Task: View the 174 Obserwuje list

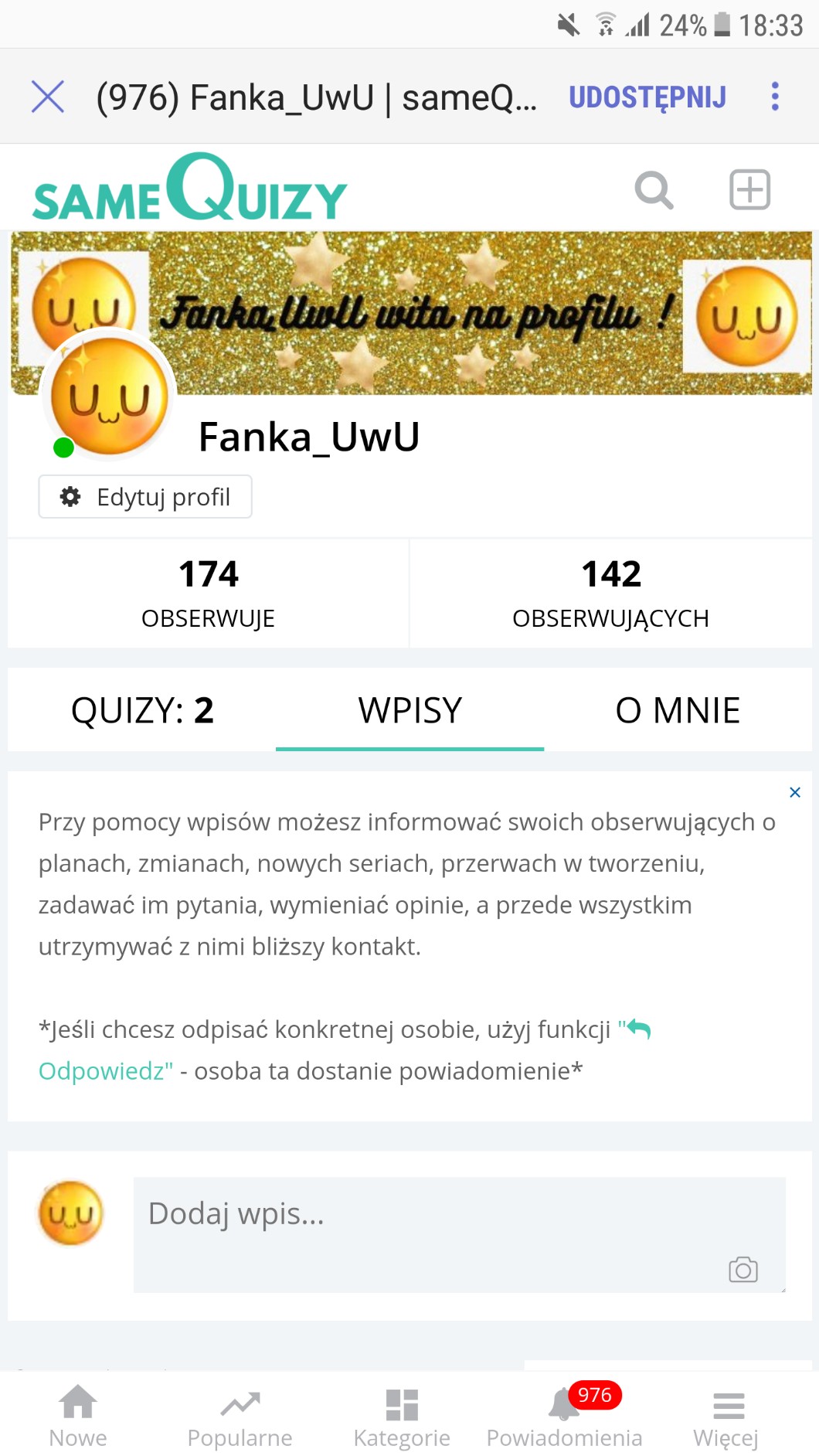Action: 208,594
